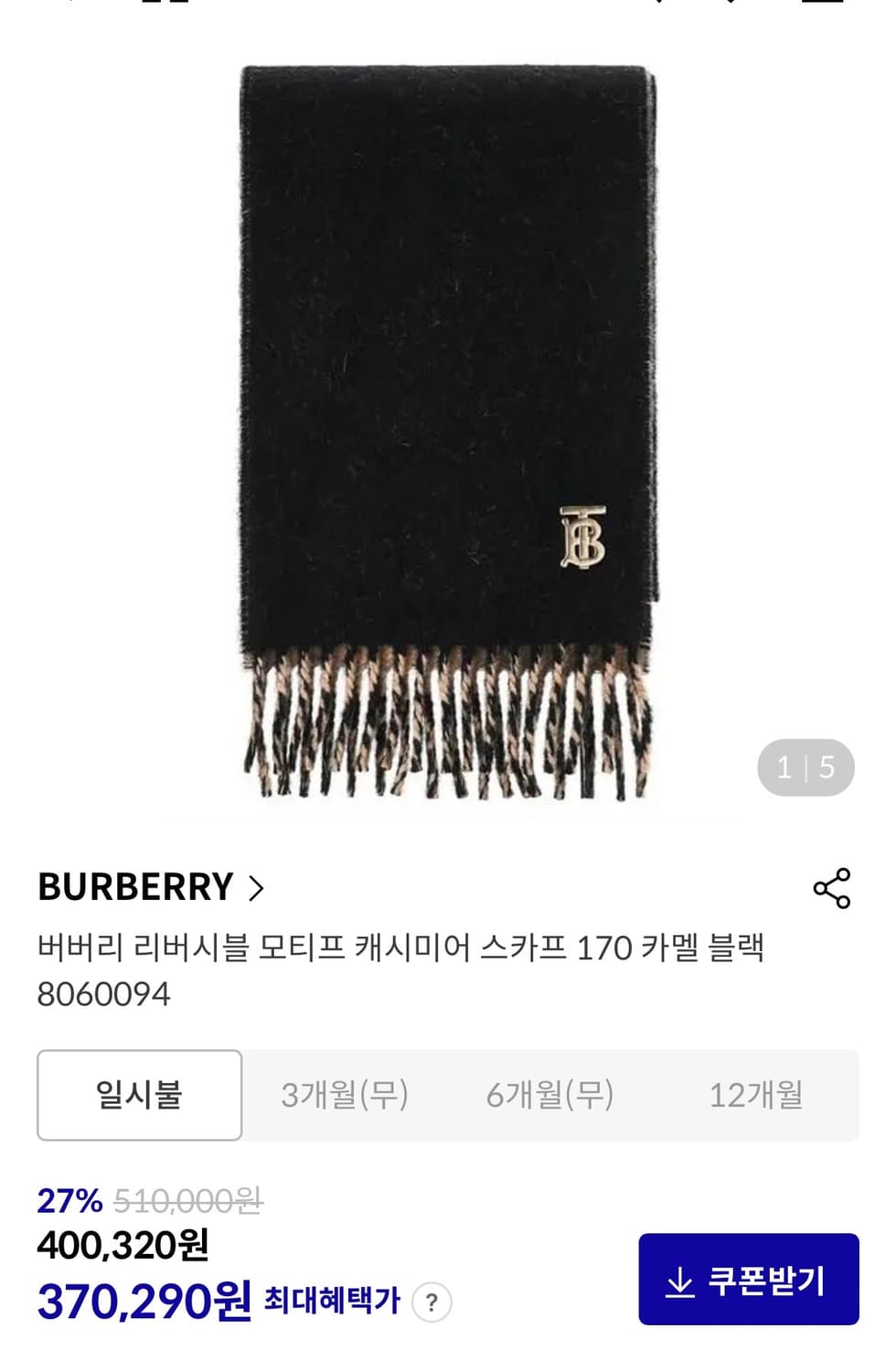Select the 일시불 payment option
This screenshot has height=1372, width=896.
click(x=139, y=1094)
